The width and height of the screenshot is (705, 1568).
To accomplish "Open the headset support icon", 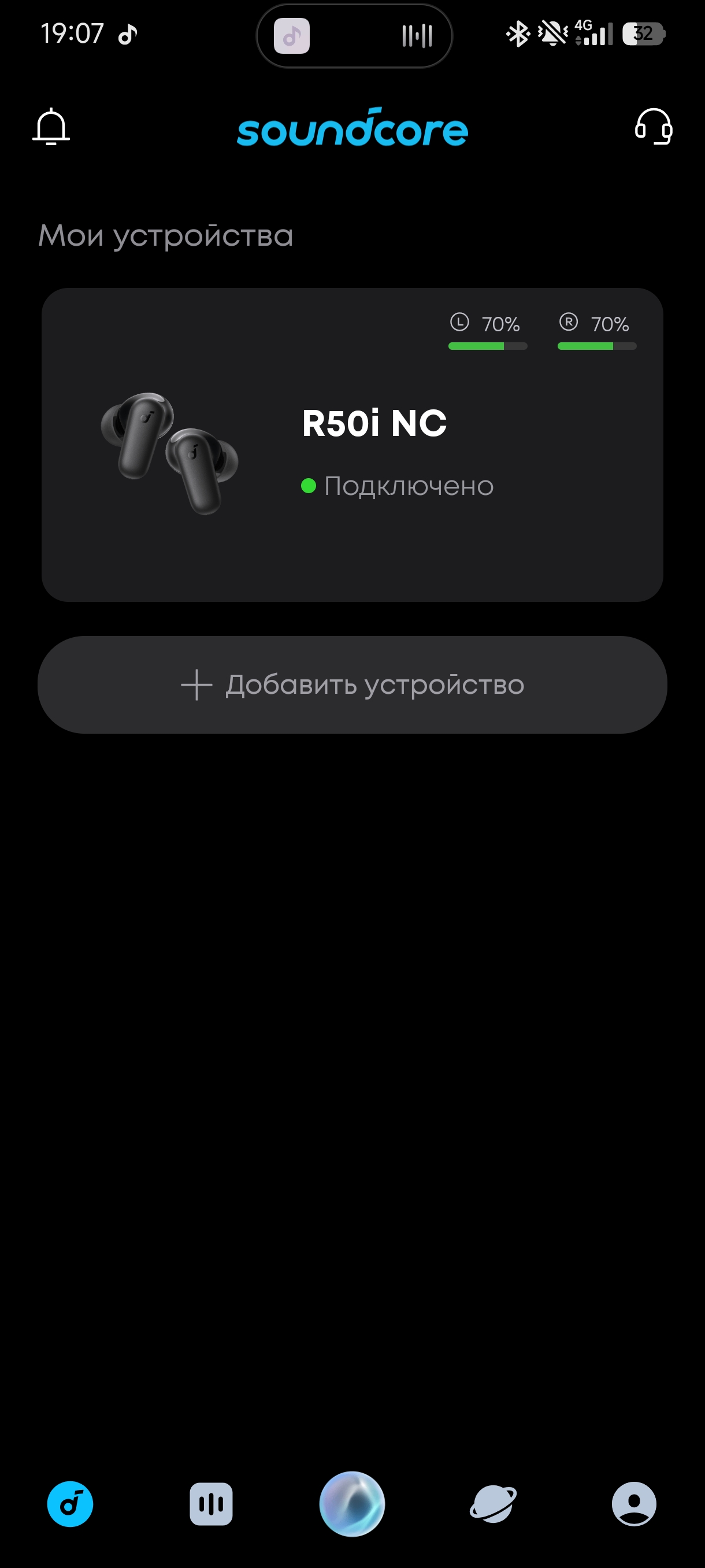I will pos(654,127).
